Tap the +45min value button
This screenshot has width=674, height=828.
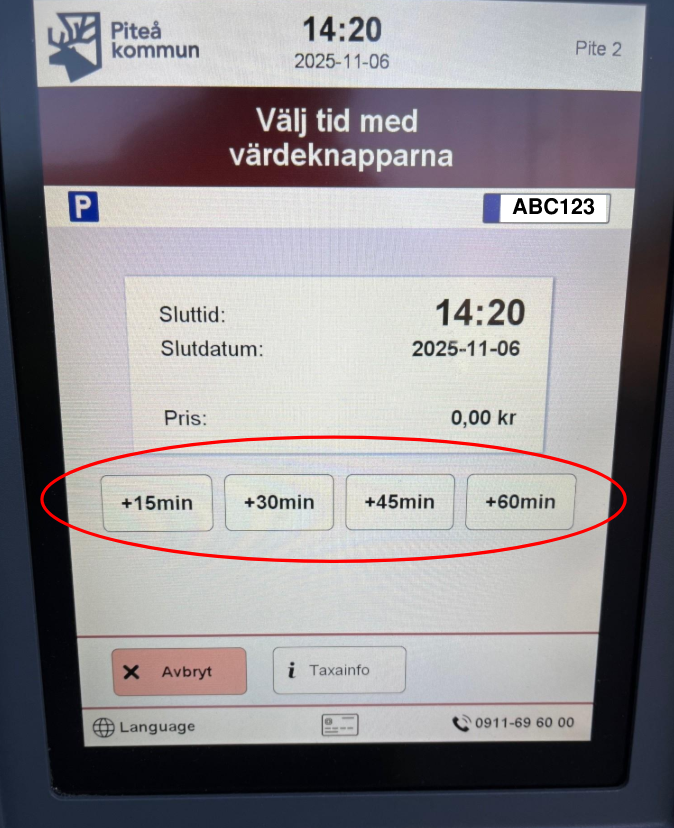point(400,502)
